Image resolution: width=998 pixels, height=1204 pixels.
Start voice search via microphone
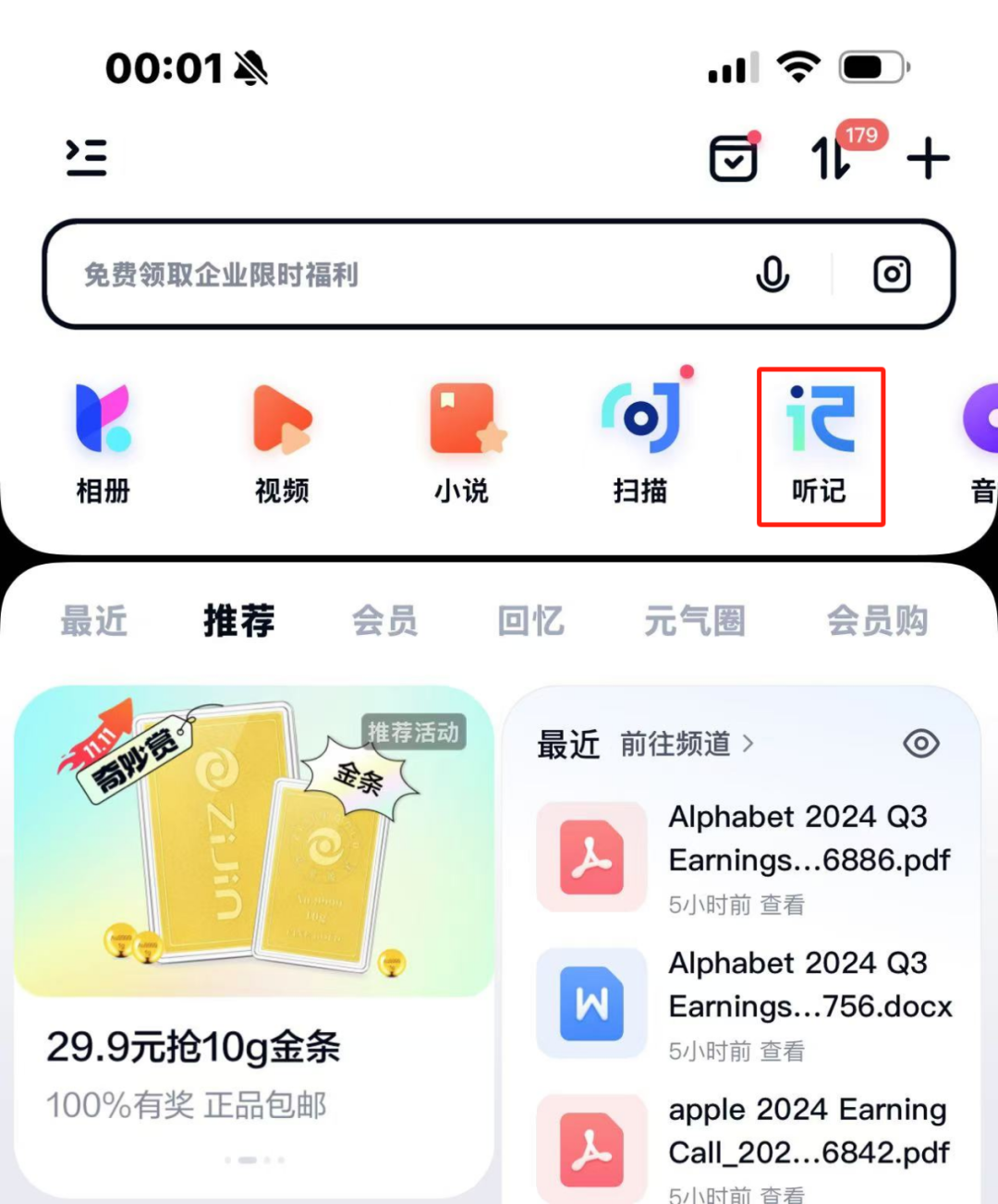click(x=772, y=274)
